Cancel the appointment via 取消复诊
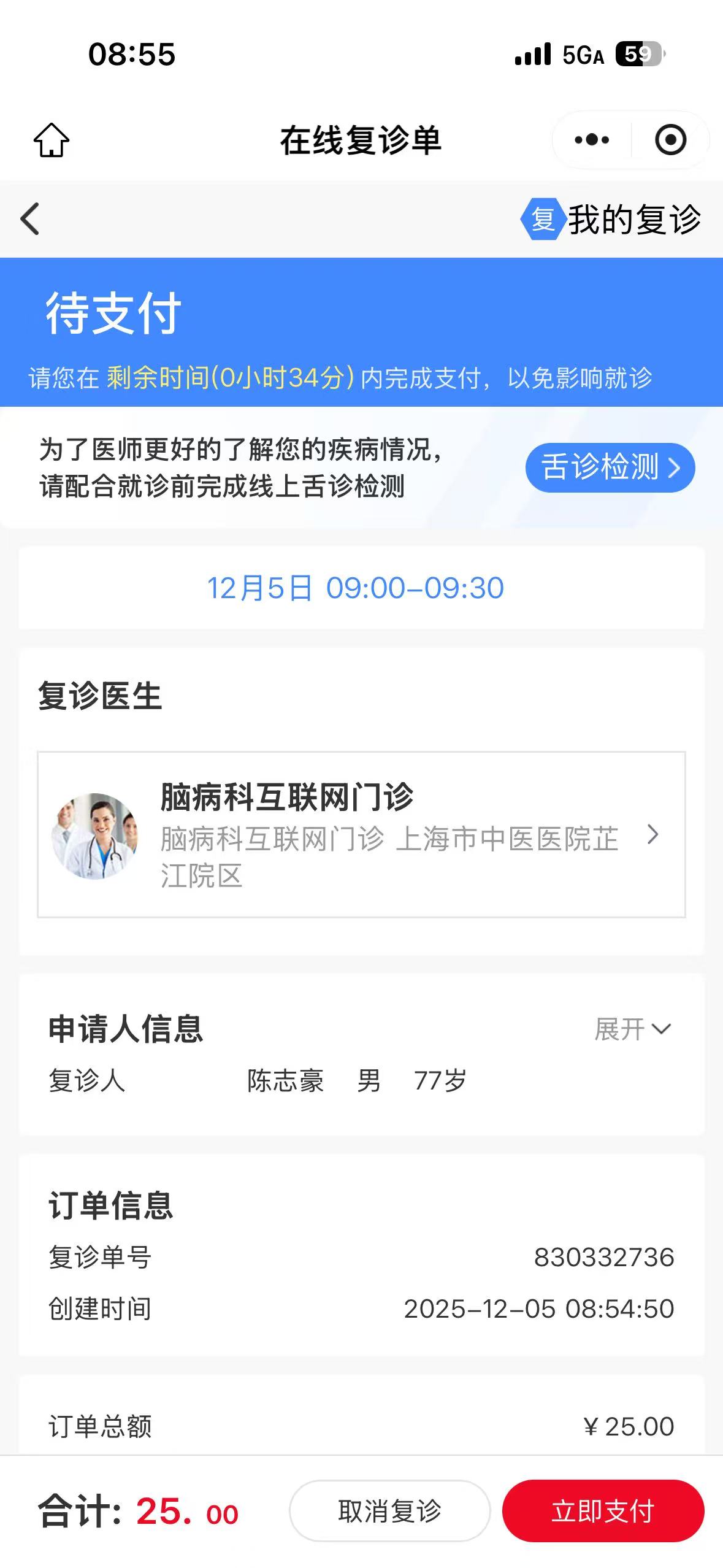Viewport: 723px width, 1568px height. click(389, 1510)
